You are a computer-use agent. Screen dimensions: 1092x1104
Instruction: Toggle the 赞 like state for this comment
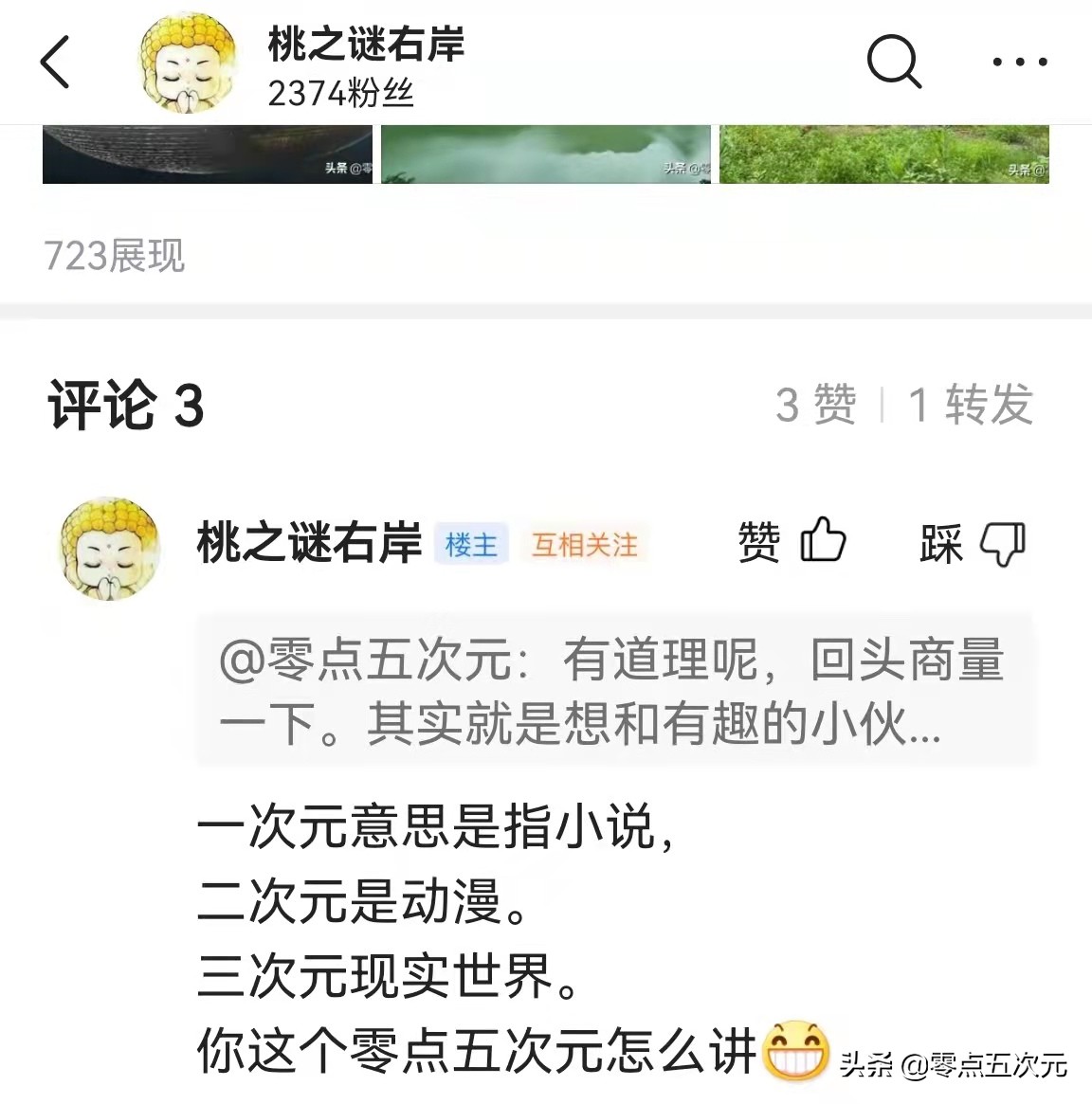758,542
